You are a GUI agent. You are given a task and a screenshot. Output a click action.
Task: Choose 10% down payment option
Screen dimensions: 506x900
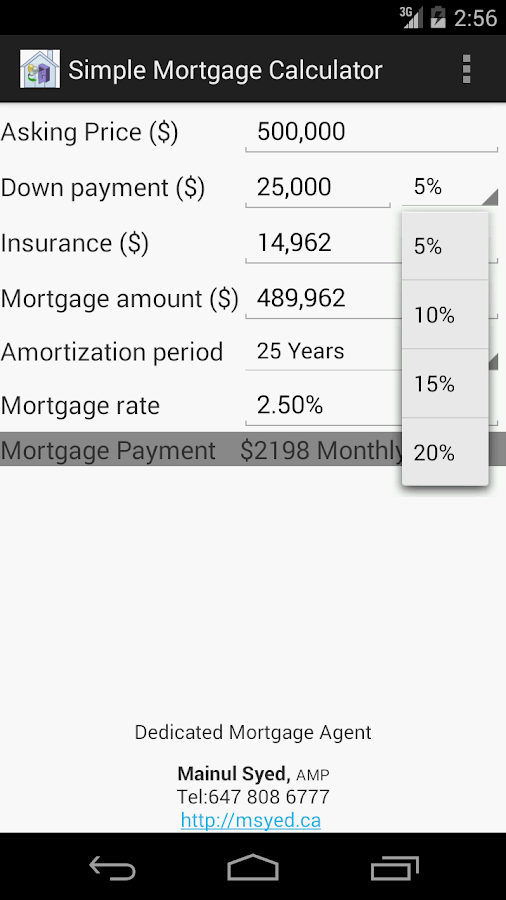445,315
